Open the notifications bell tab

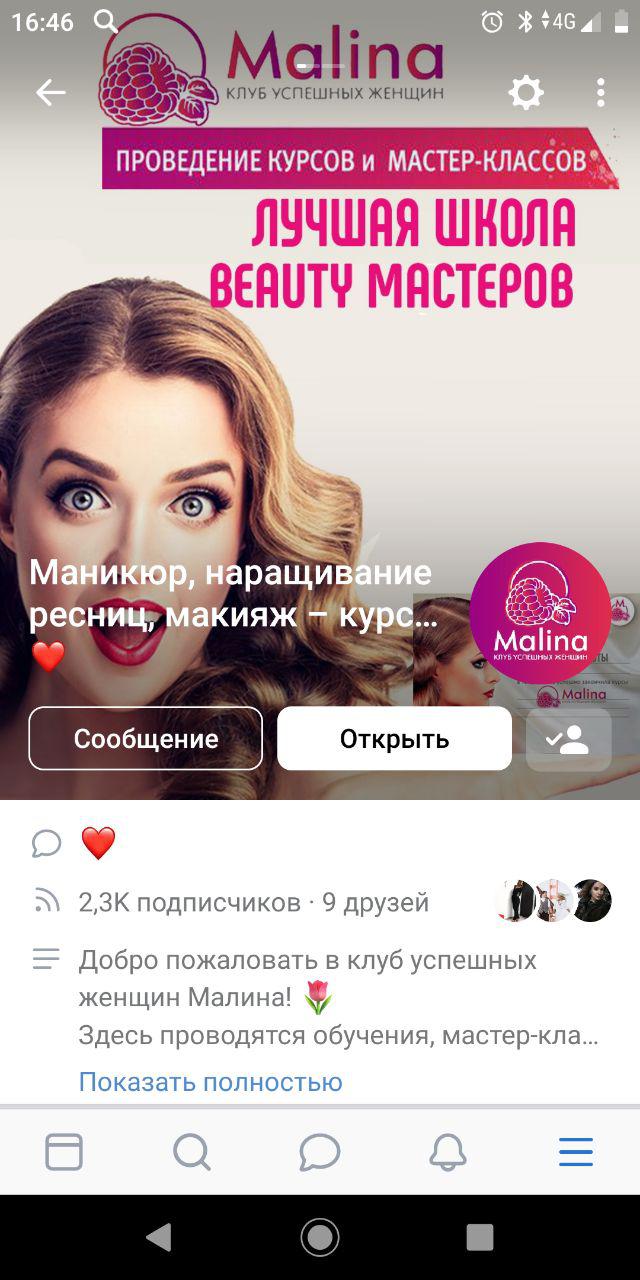pos(448,1152)
